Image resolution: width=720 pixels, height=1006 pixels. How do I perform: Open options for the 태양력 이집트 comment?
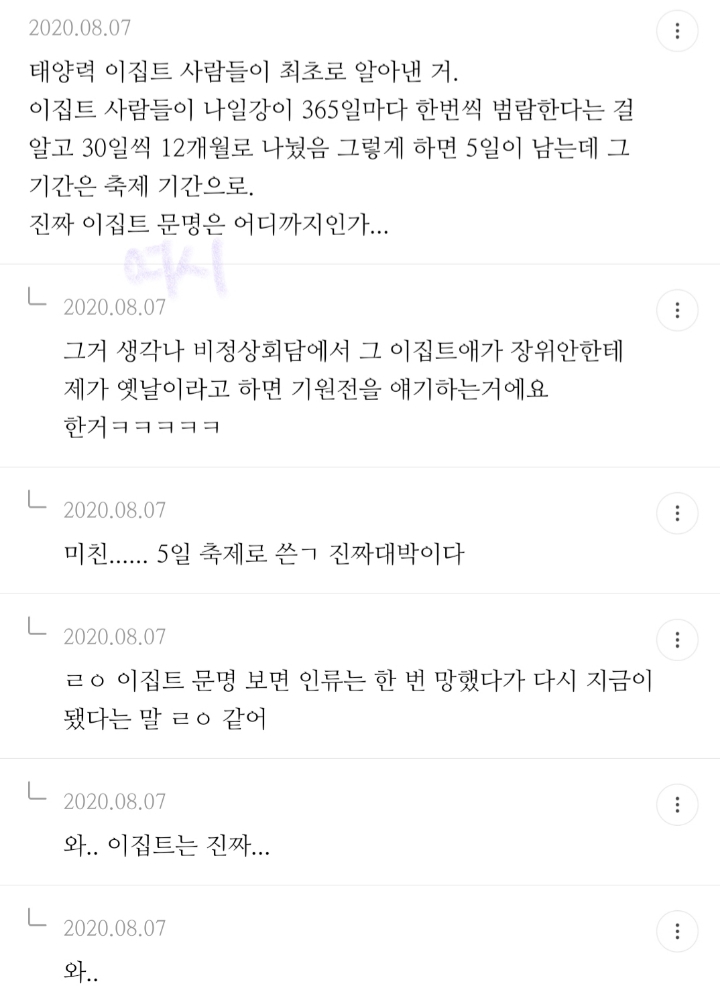pos(677,32)
